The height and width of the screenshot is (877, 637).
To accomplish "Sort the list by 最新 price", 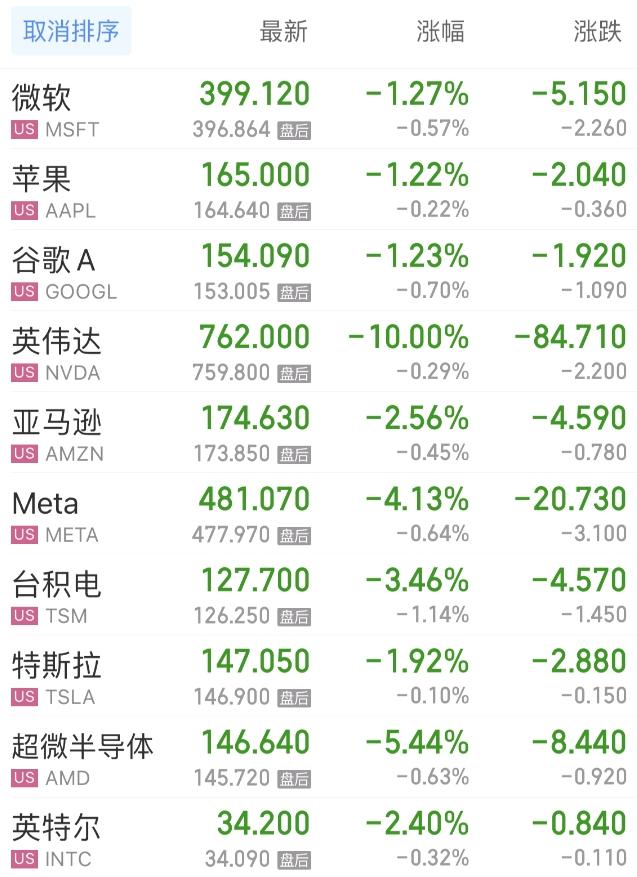I will click(x=283, y=31).
